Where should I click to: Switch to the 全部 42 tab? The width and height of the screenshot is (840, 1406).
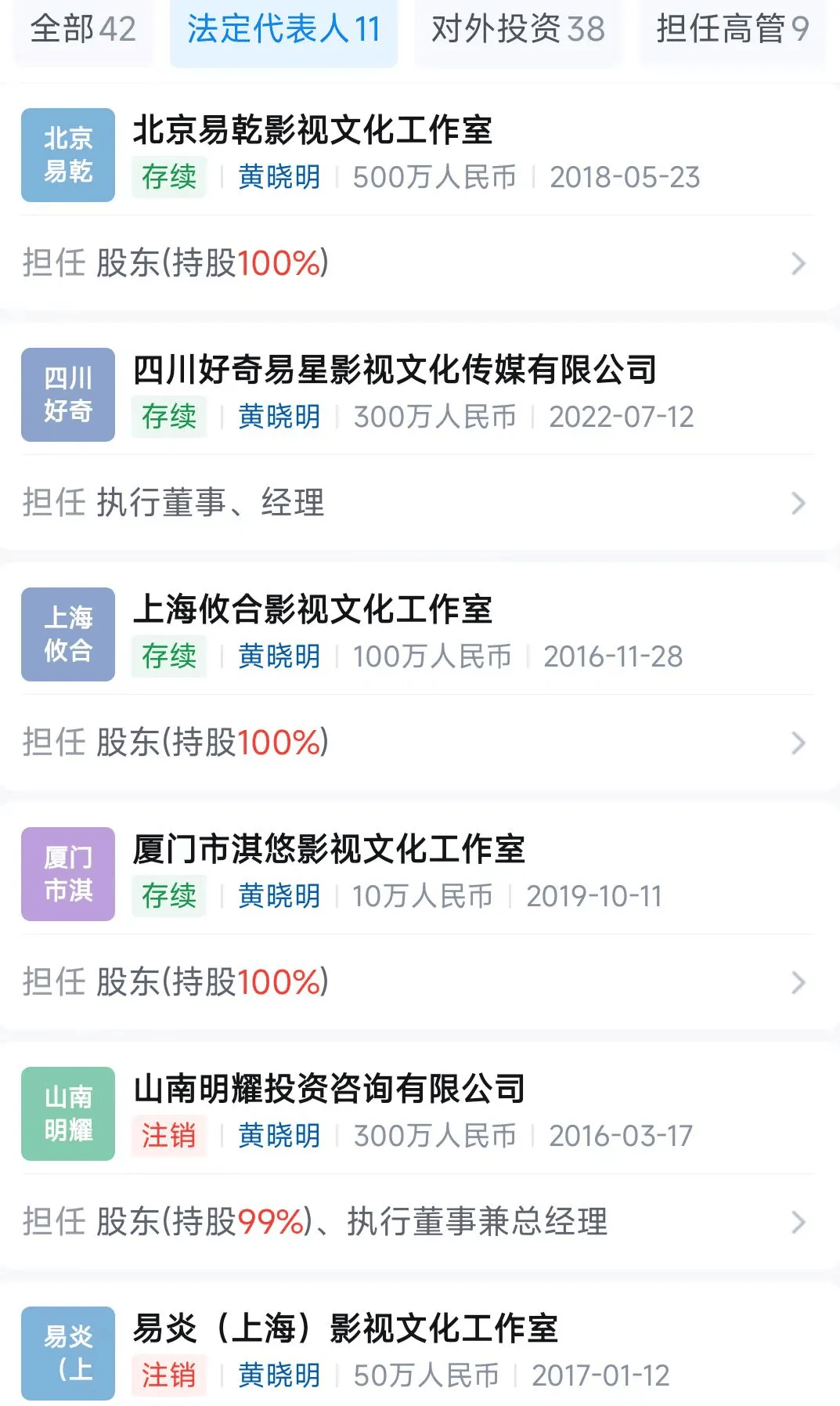pos(83,30)
